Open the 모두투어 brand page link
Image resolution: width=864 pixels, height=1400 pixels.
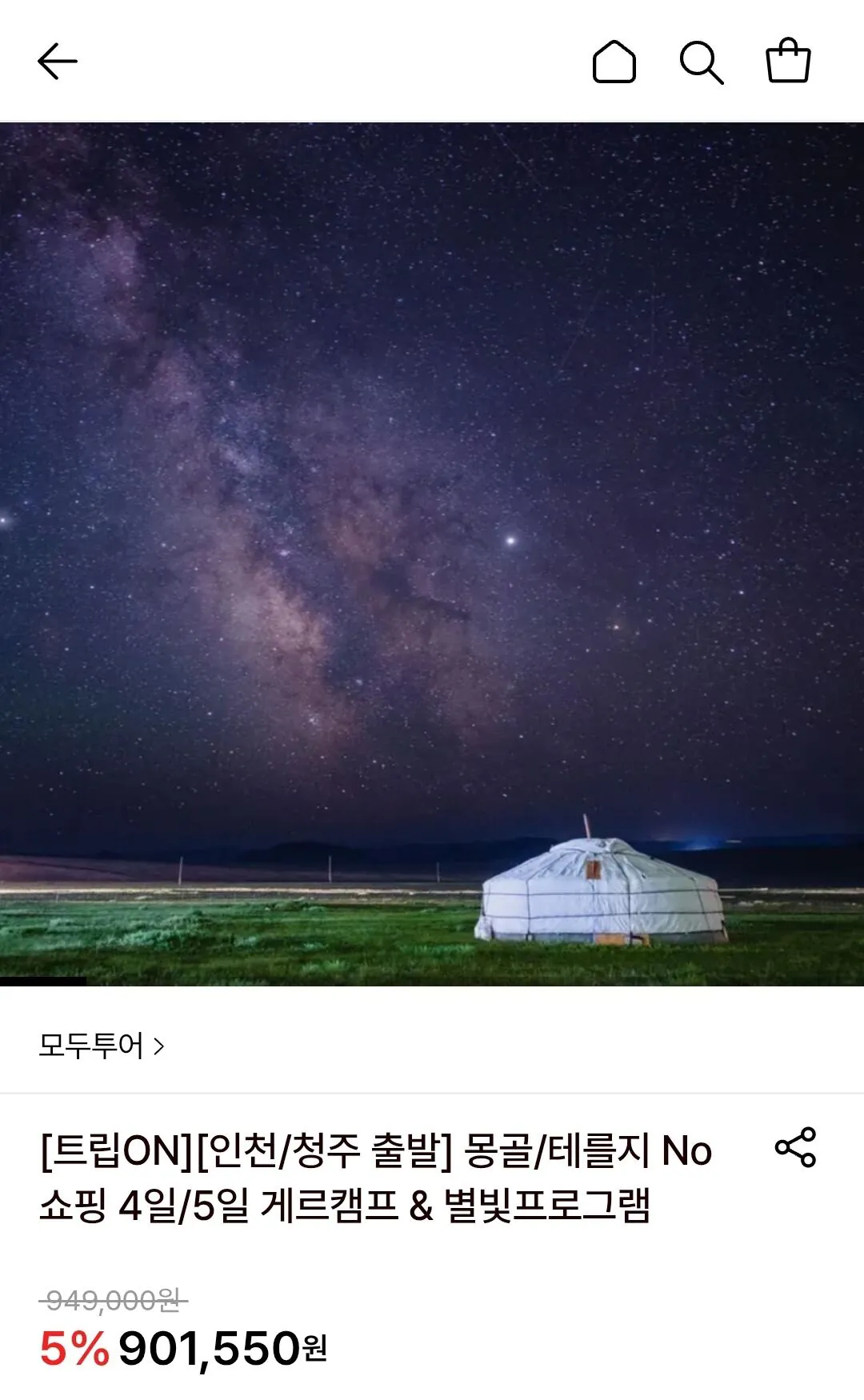tap(102, 1046)
